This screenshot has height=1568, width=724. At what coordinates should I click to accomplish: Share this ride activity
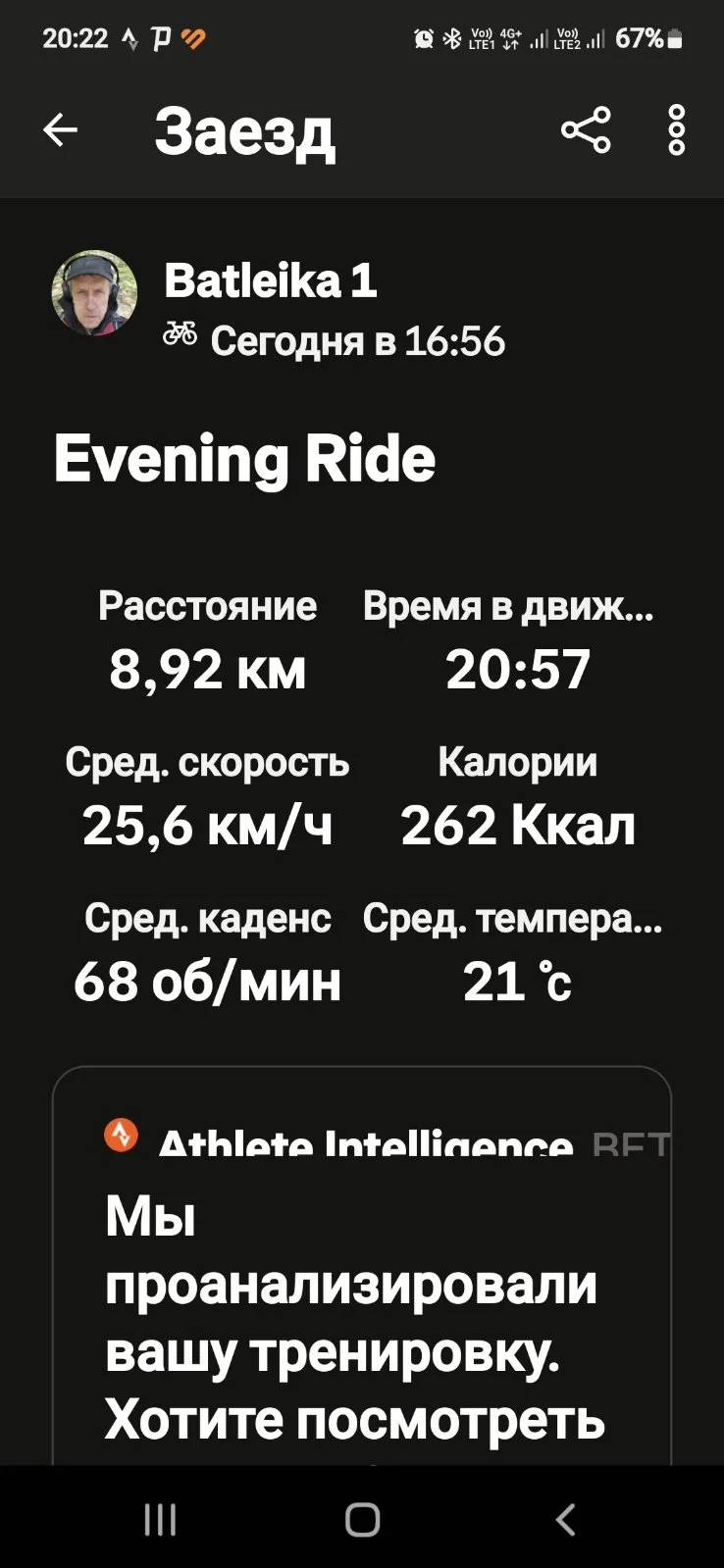click(x=586, y=129)
